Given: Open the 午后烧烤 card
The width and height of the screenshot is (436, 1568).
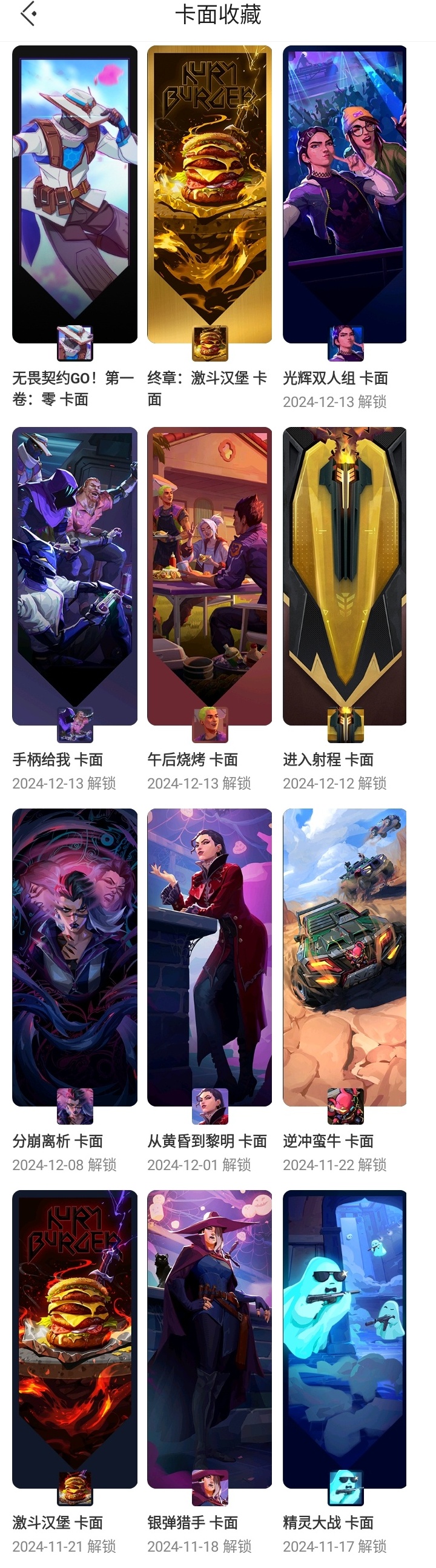Looking at the screenshot, I should click(210, 576).
